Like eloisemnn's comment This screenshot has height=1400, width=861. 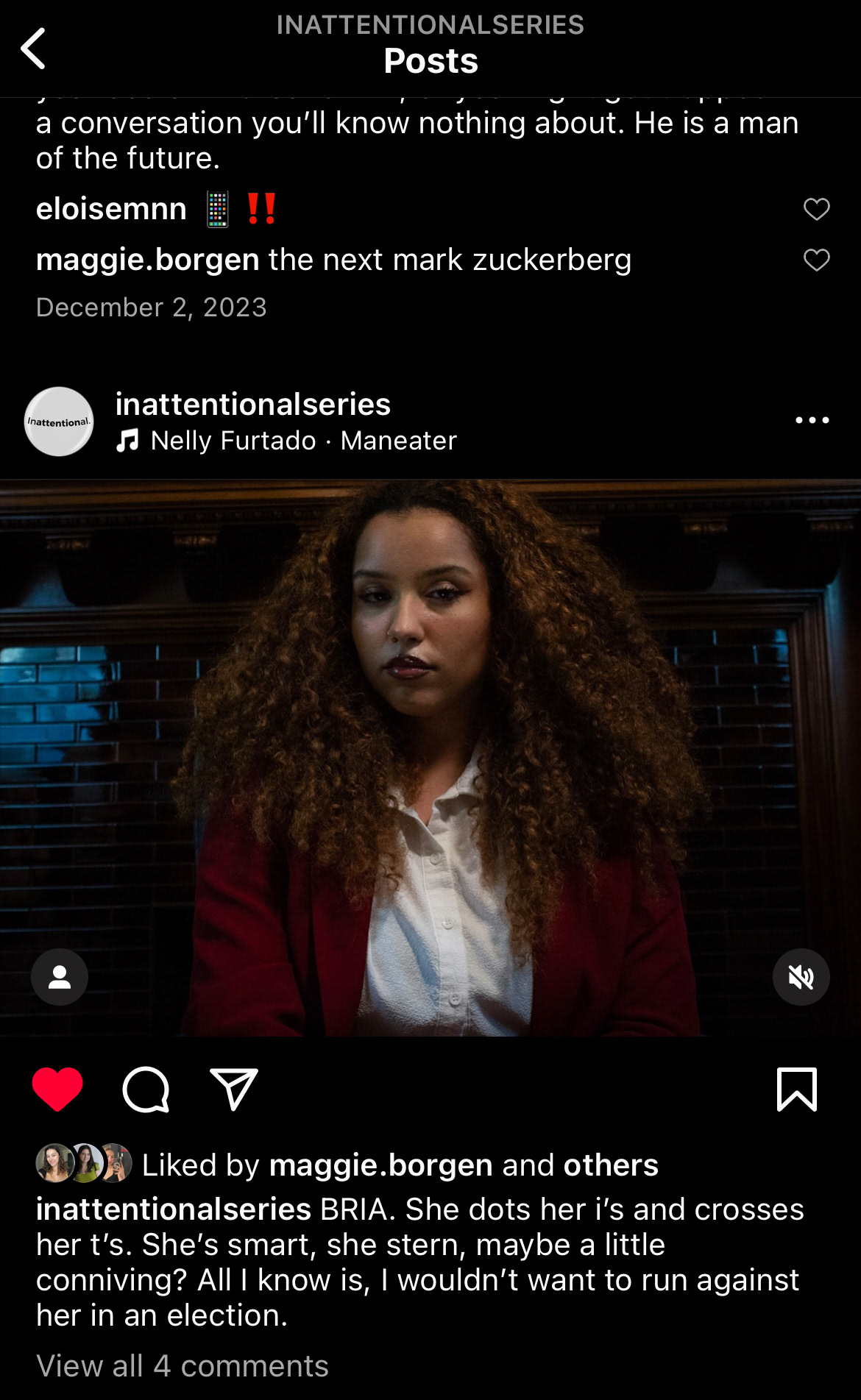pyautogui.click(x=816, y=210)
